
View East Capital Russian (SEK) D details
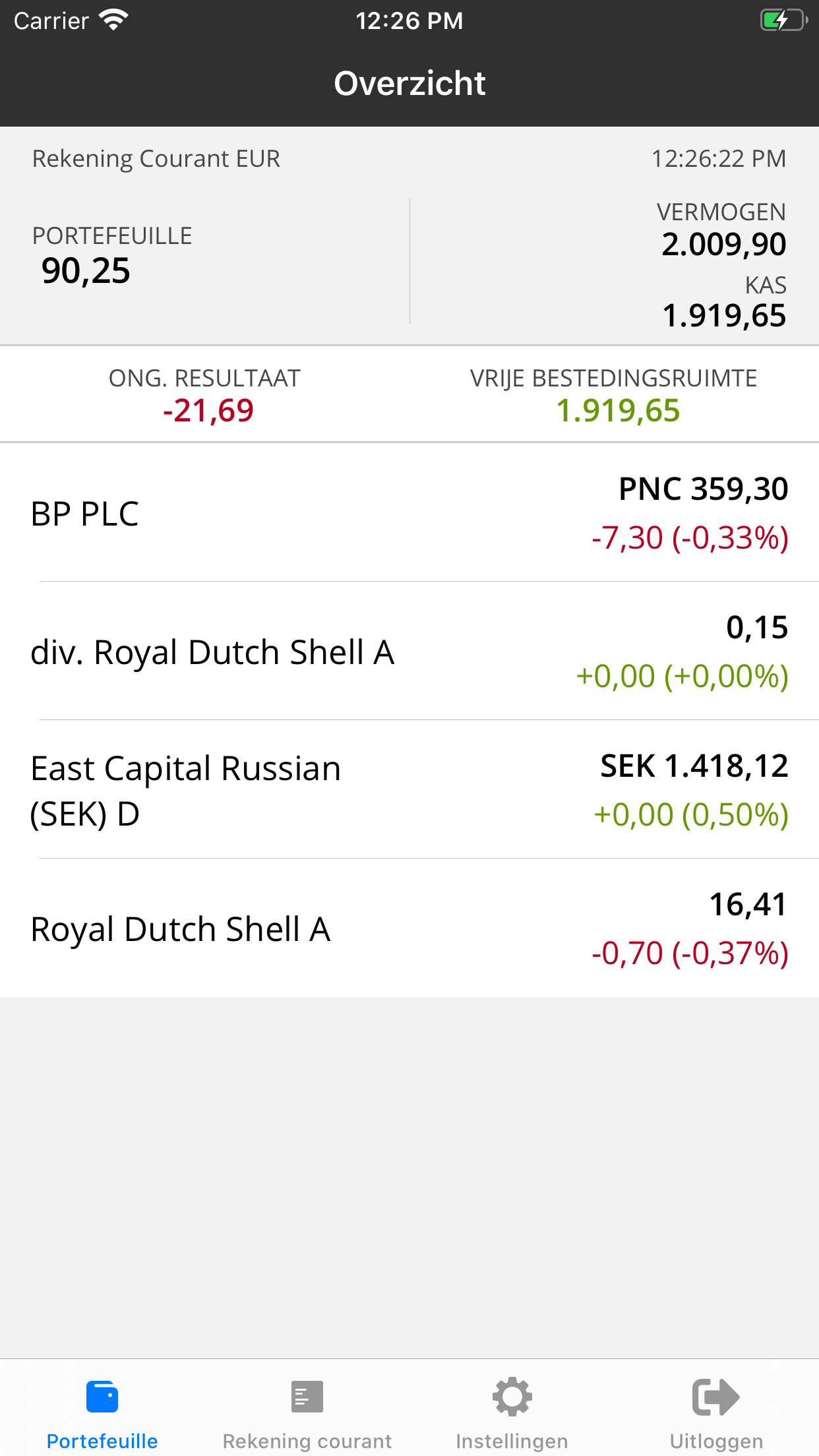click(409, 790)
